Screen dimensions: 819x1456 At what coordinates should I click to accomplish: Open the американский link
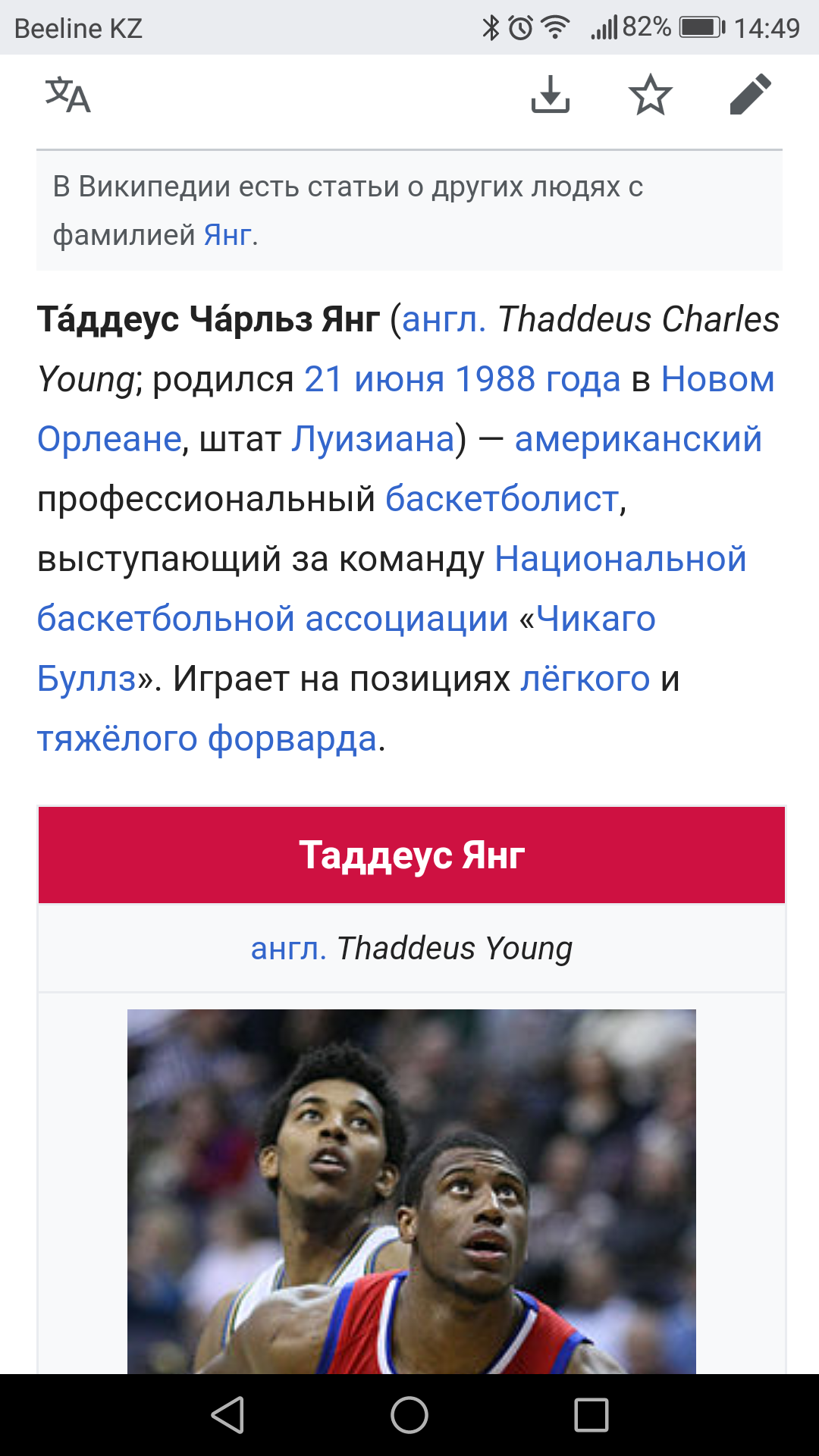tap(638, 439)
